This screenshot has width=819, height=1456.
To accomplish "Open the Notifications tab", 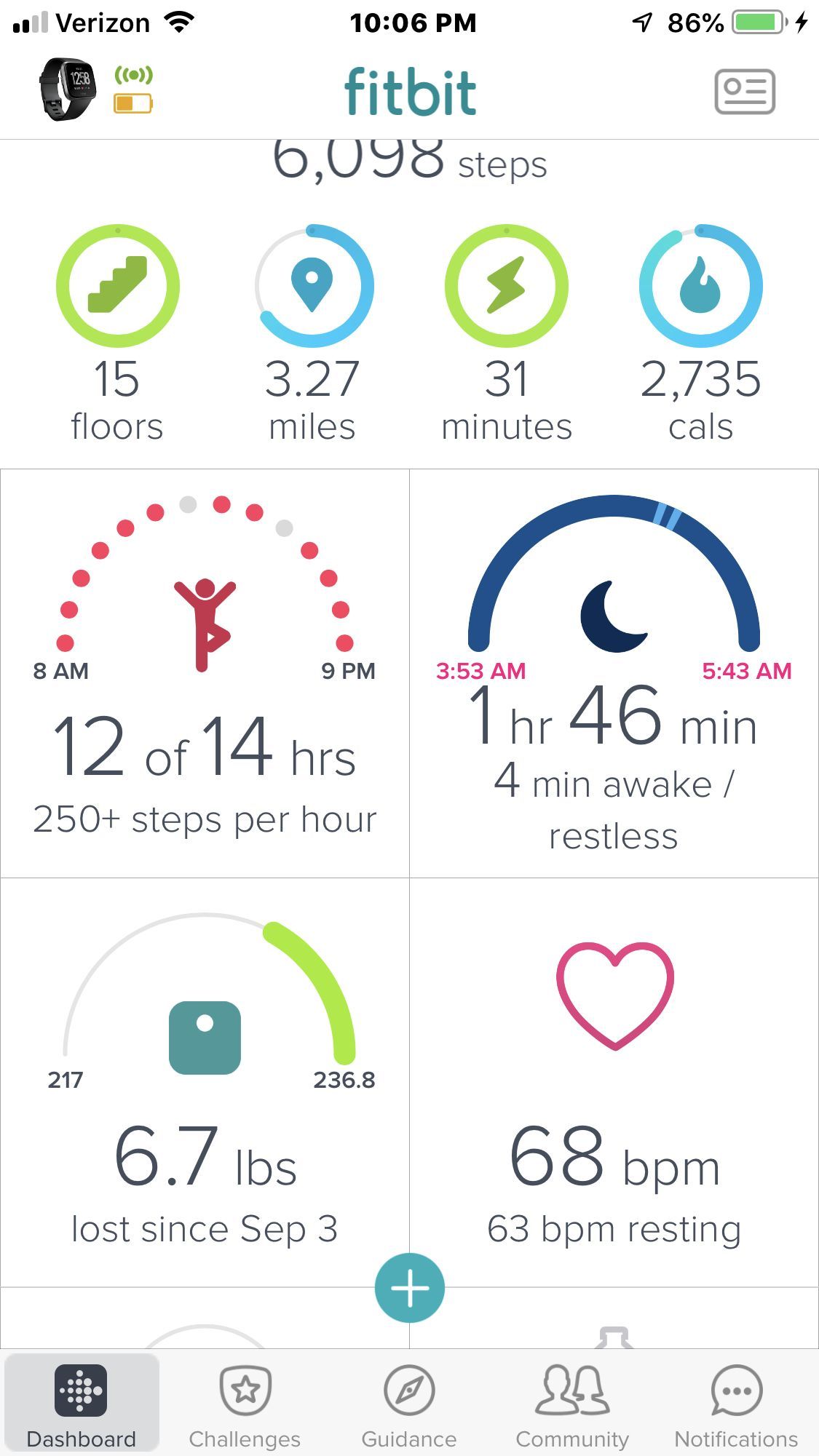I will (736, 1405).
